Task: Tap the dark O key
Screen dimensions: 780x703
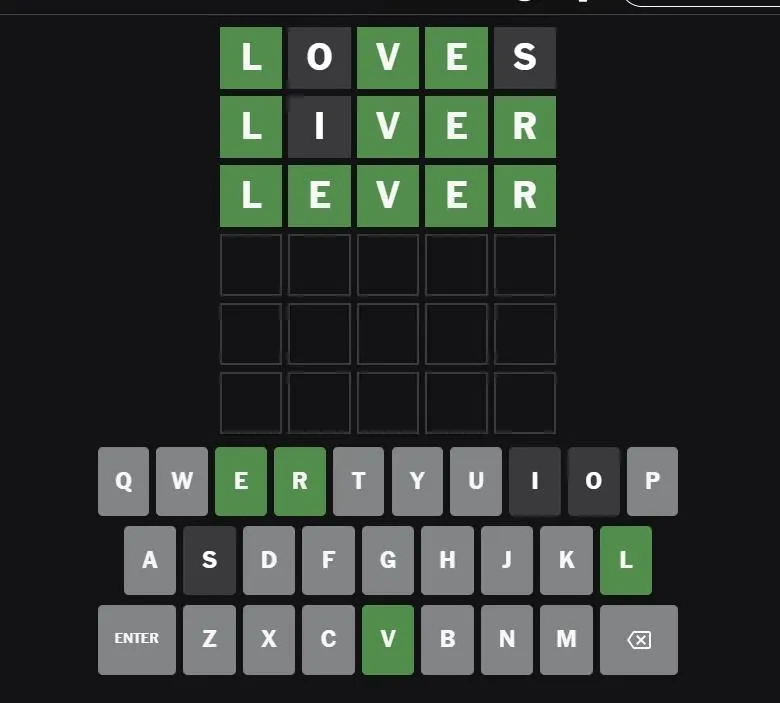Action: tap(594, 481)
